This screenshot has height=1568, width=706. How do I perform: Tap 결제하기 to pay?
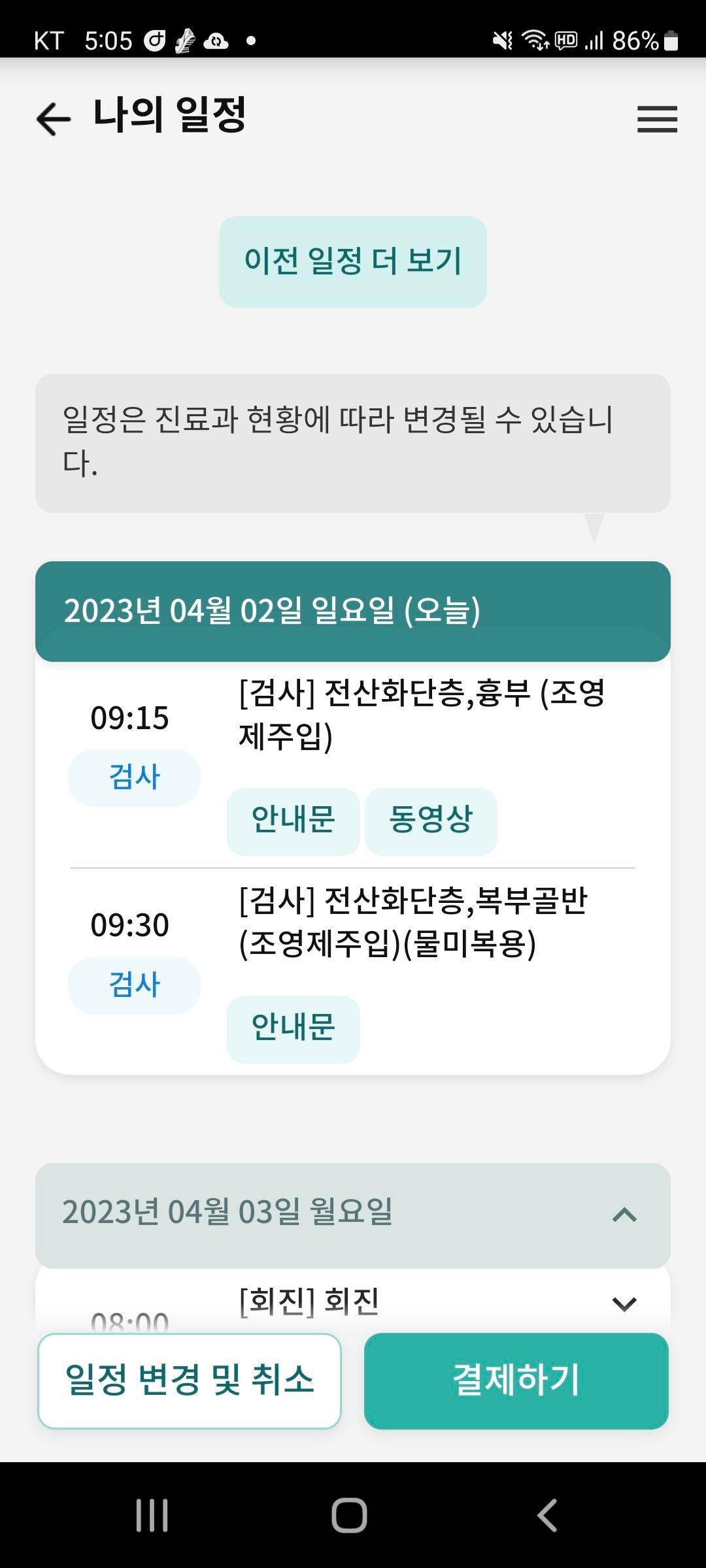coord(516,1380)
